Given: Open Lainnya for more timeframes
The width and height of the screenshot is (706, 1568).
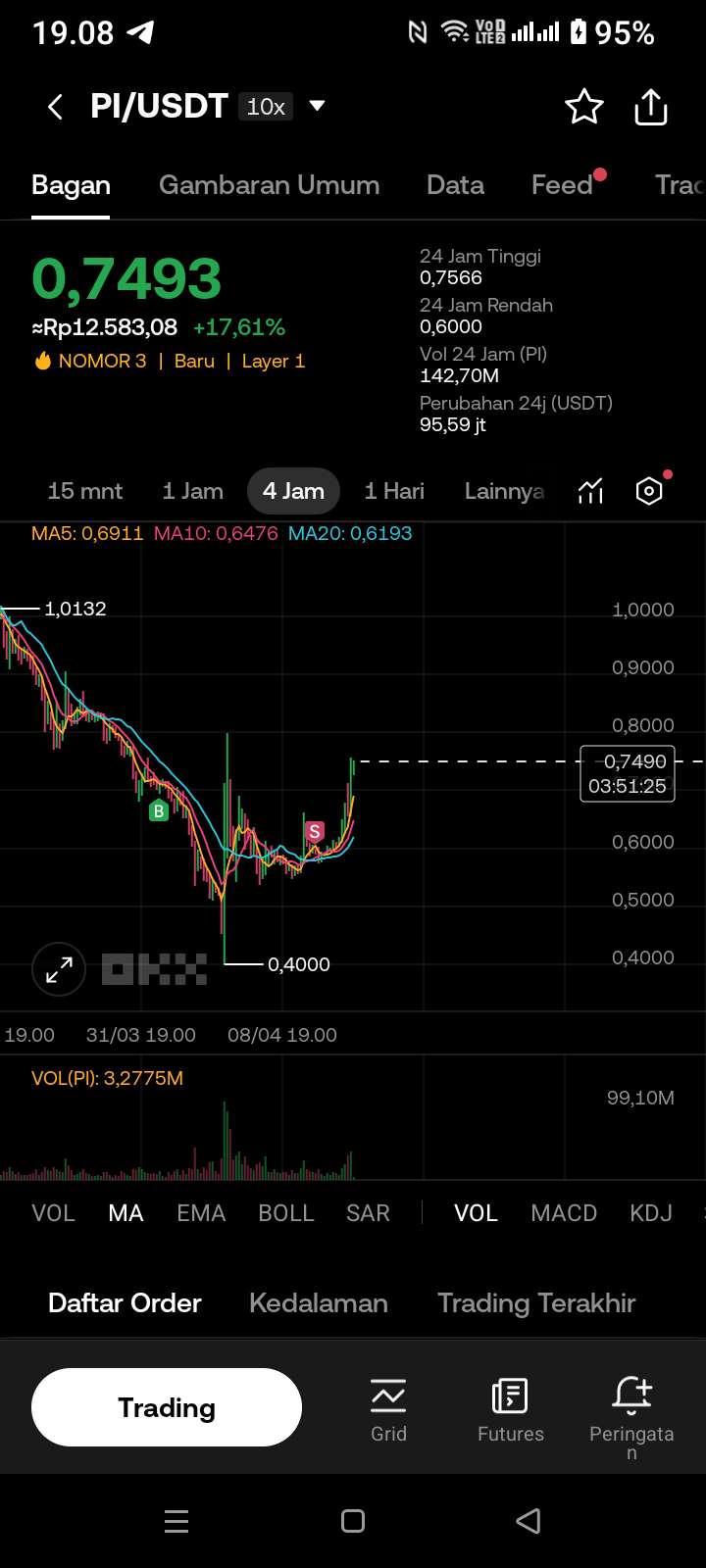Looking at the screenshot, I should (x=504, y=491).
